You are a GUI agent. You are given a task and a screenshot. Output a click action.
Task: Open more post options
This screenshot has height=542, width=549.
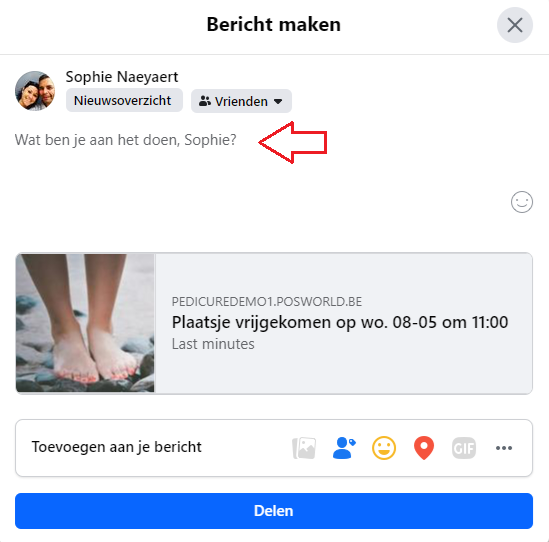(x=504, y=448)
